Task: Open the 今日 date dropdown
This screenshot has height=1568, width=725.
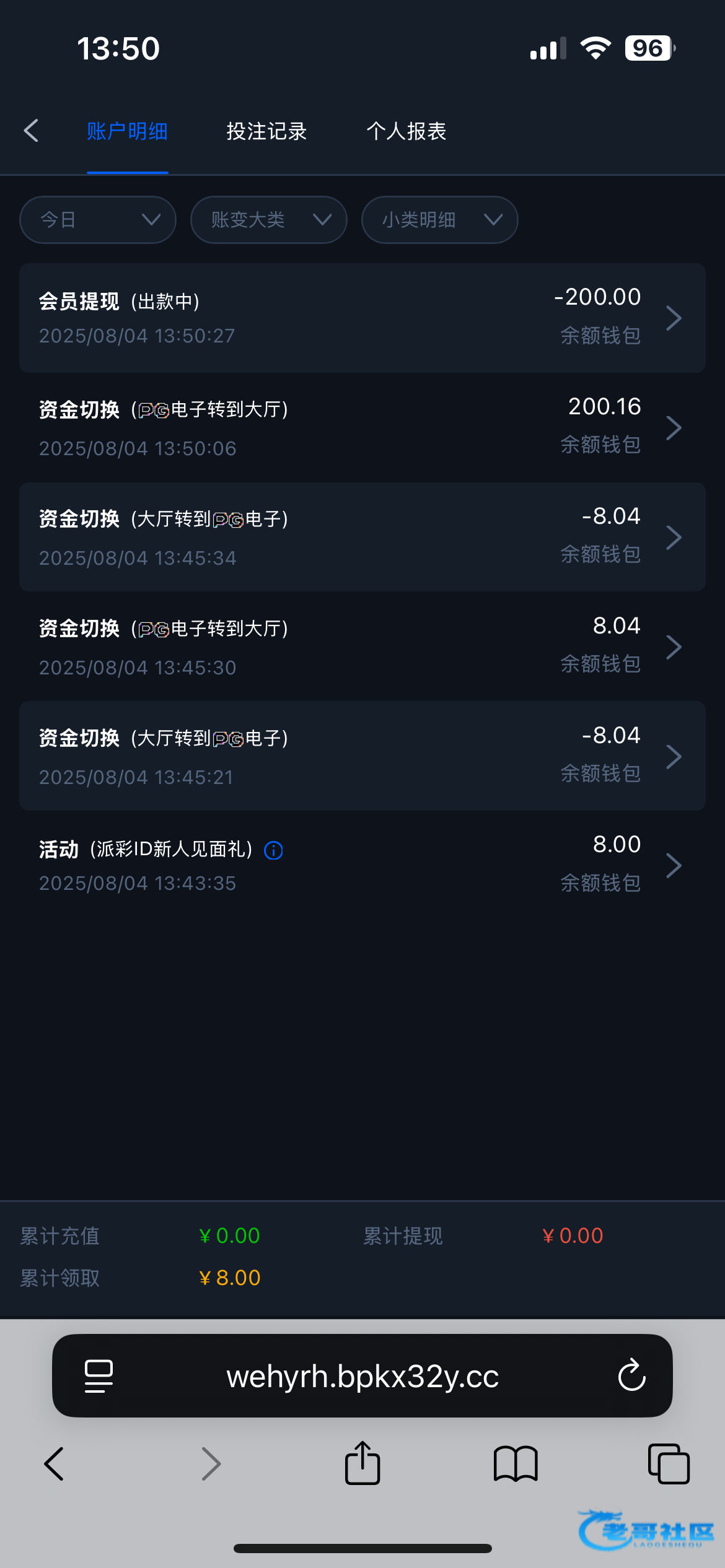Action: pos(98,220)
